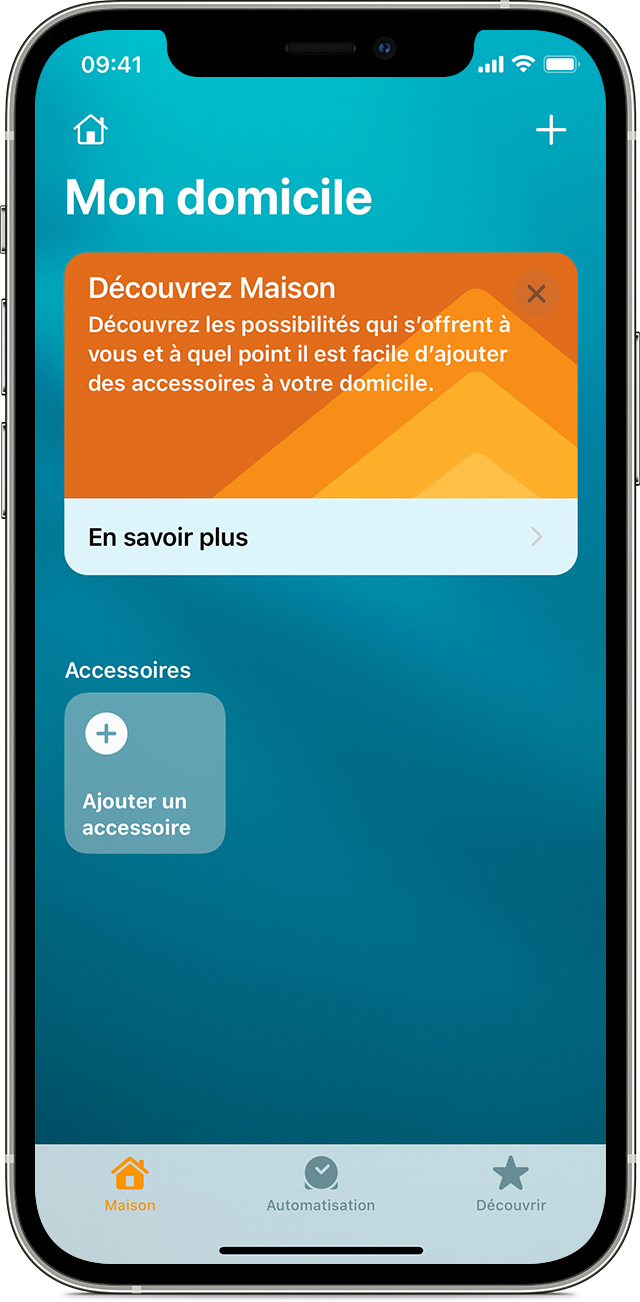Go to the Automatisation tab
This screenshot has width=640, height=1302.
[x=320, y=1184]
